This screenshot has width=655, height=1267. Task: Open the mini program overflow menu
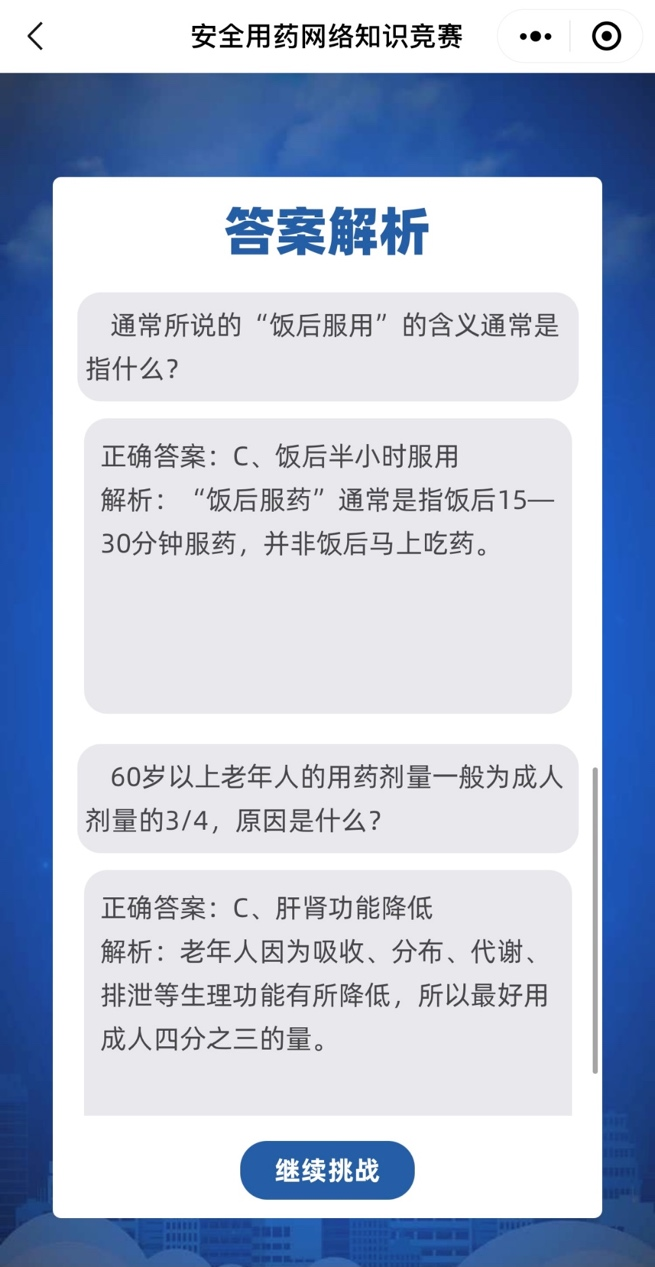(535, 37)
